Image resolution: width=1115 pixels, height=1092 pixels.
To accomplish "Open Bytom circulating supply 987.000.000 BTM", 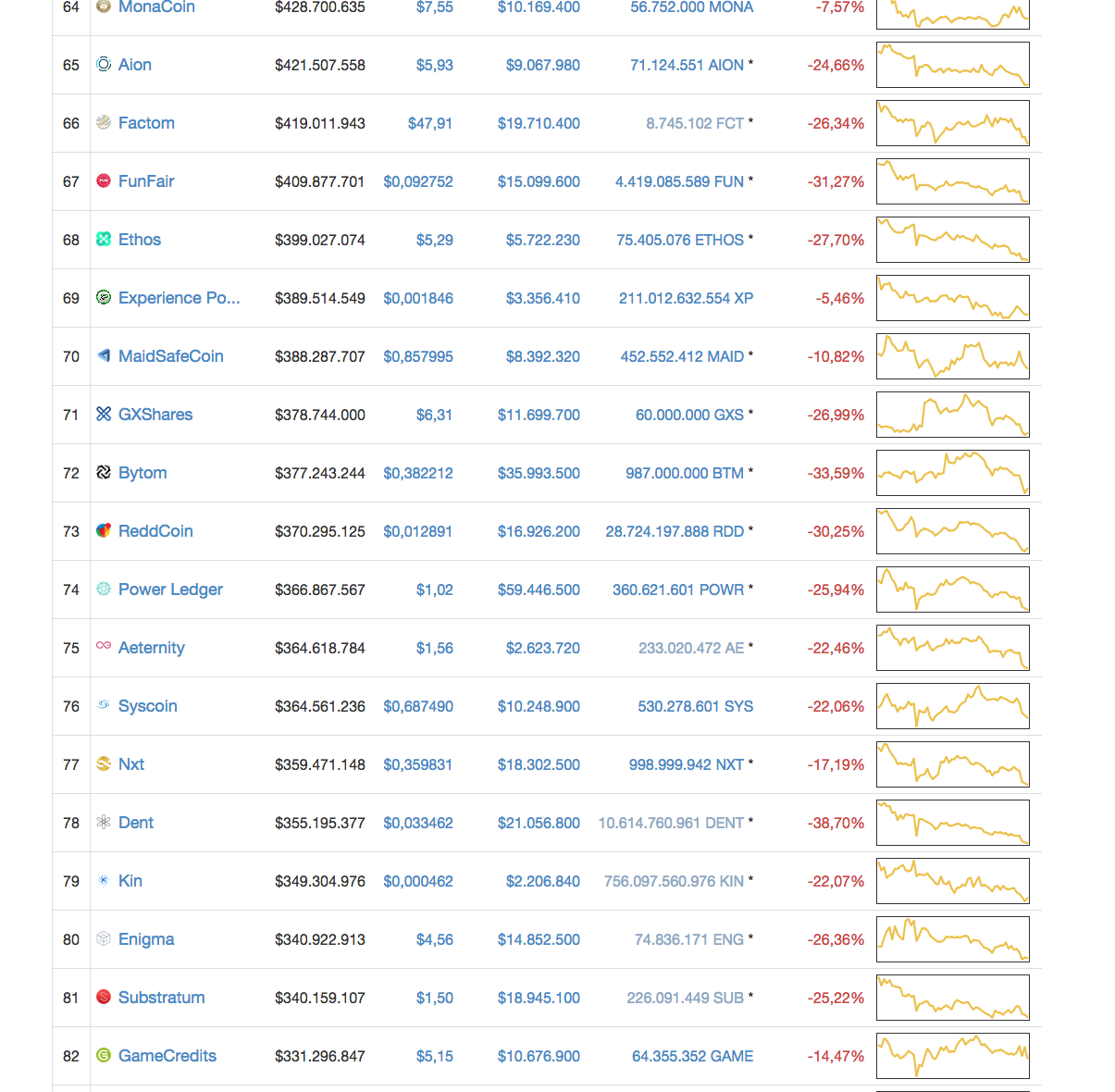I will pos(685,473).
